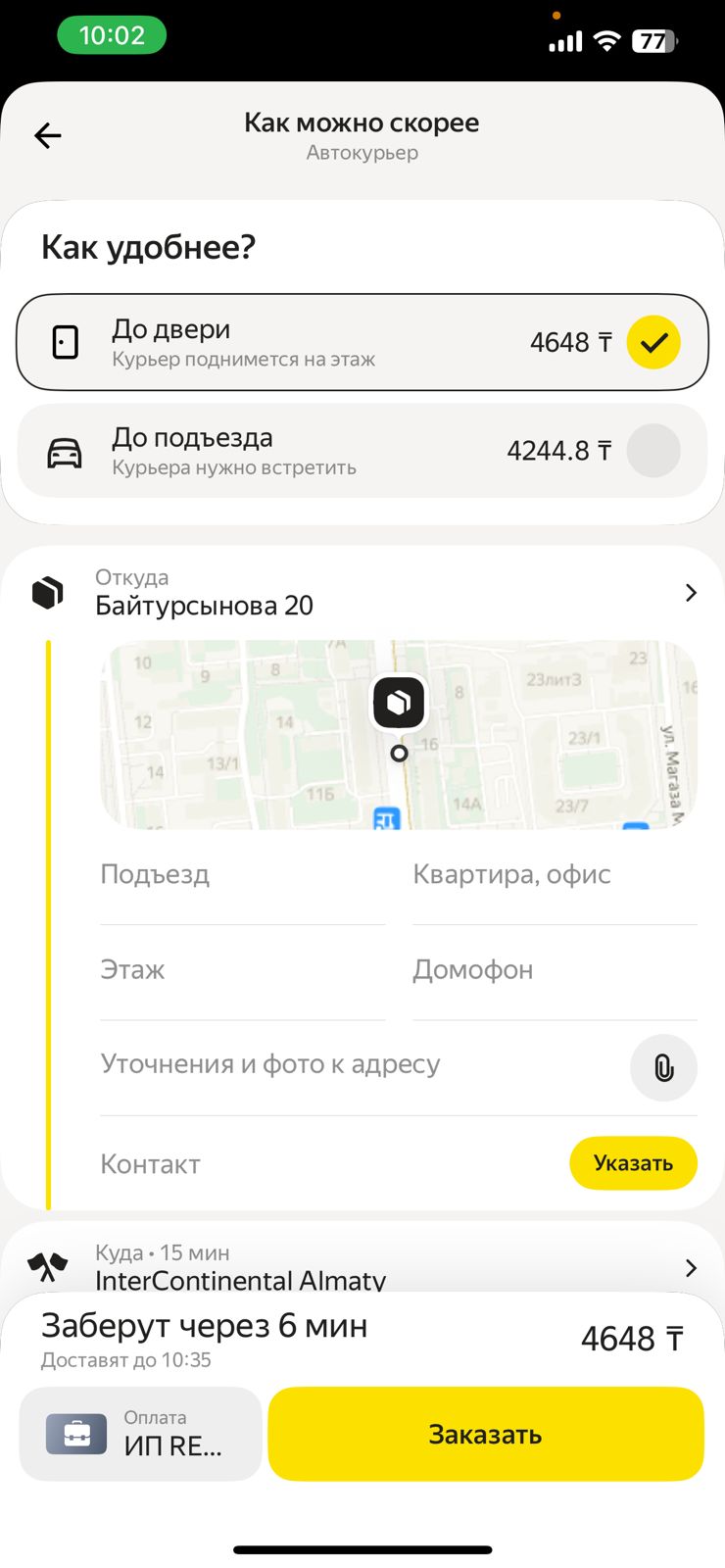Choose «До подъезда» delivery option
The image size is (725, 1568).
[362, 451]
